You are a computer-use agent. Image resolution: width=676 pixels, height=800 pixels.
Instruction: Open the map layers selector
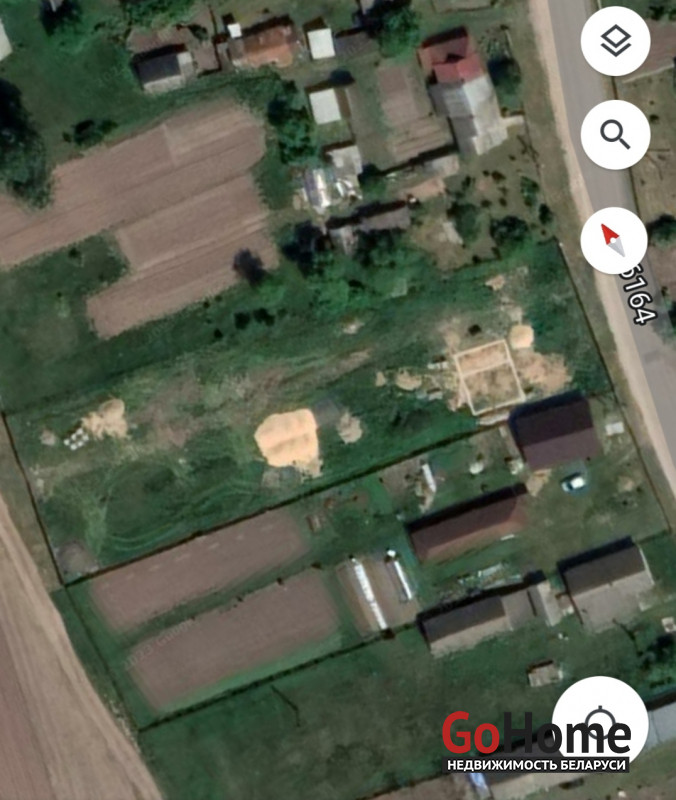[615, 41]
